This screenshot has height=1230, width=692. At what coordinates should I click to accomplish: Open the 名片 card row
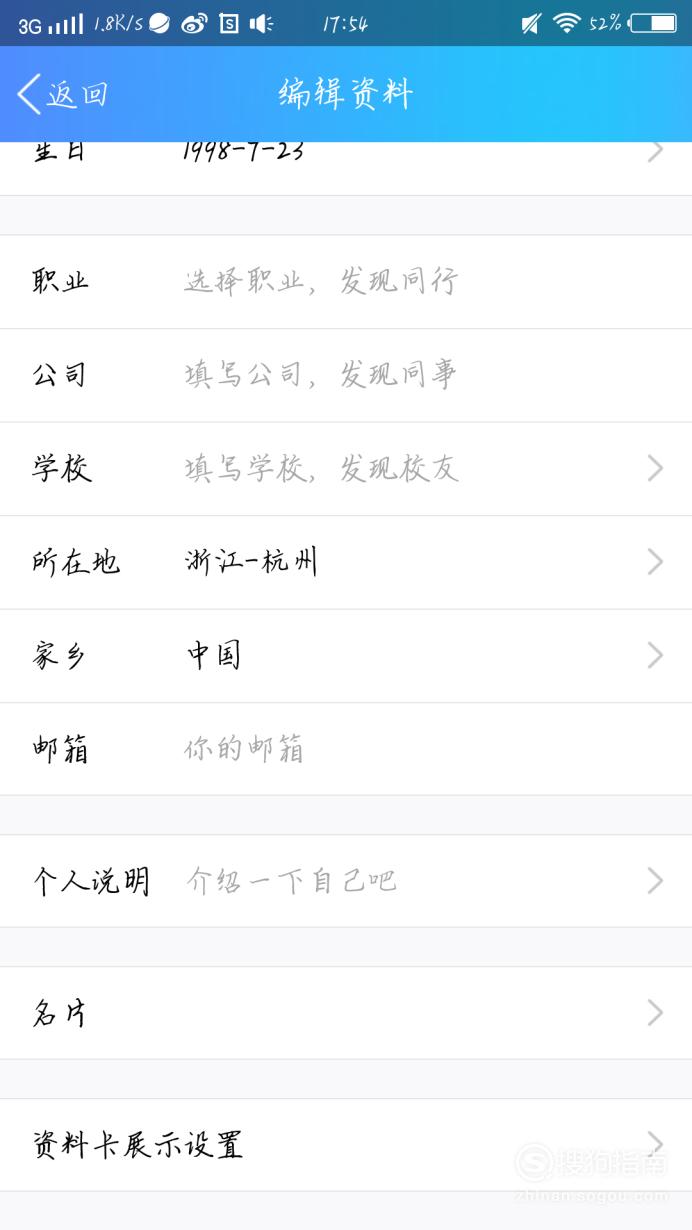click(x=346, y=1013)
